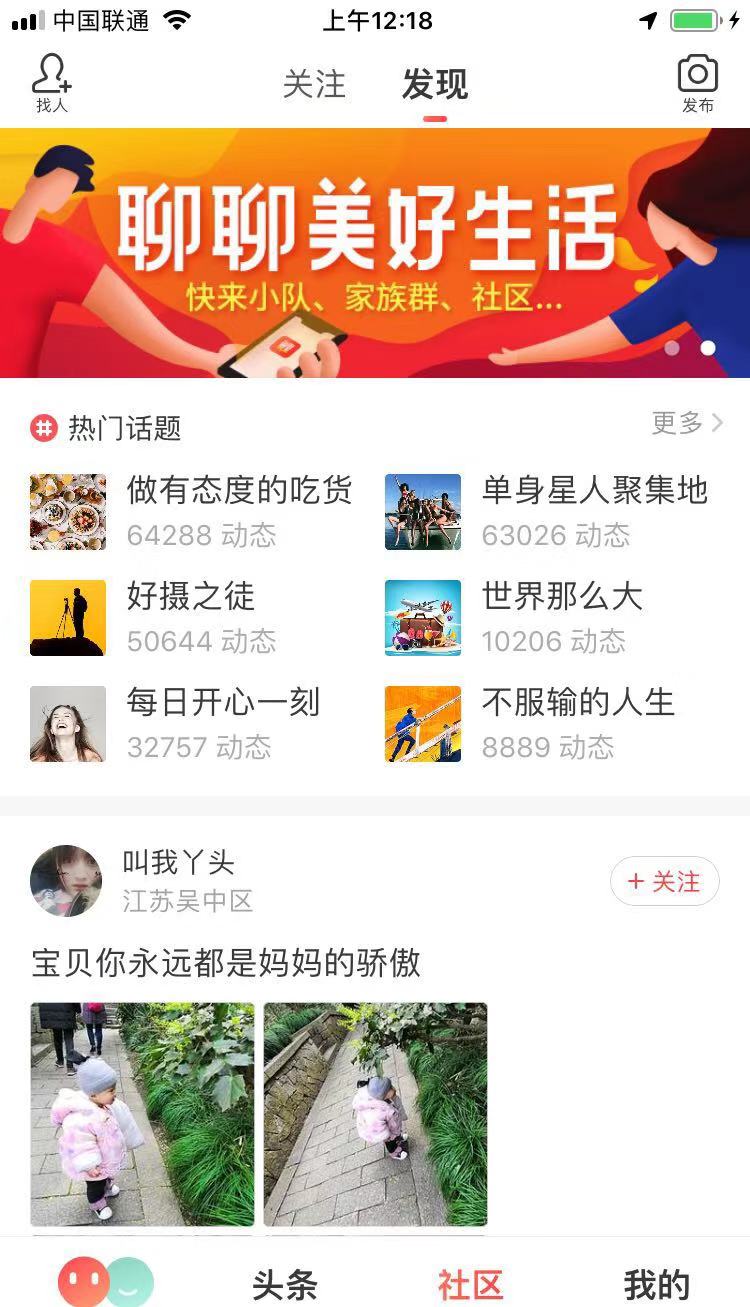Tap the green smiley face icon
The width and height of the screenshot is (750, 1307).
pyautogui.click(x=130, y=1281)
